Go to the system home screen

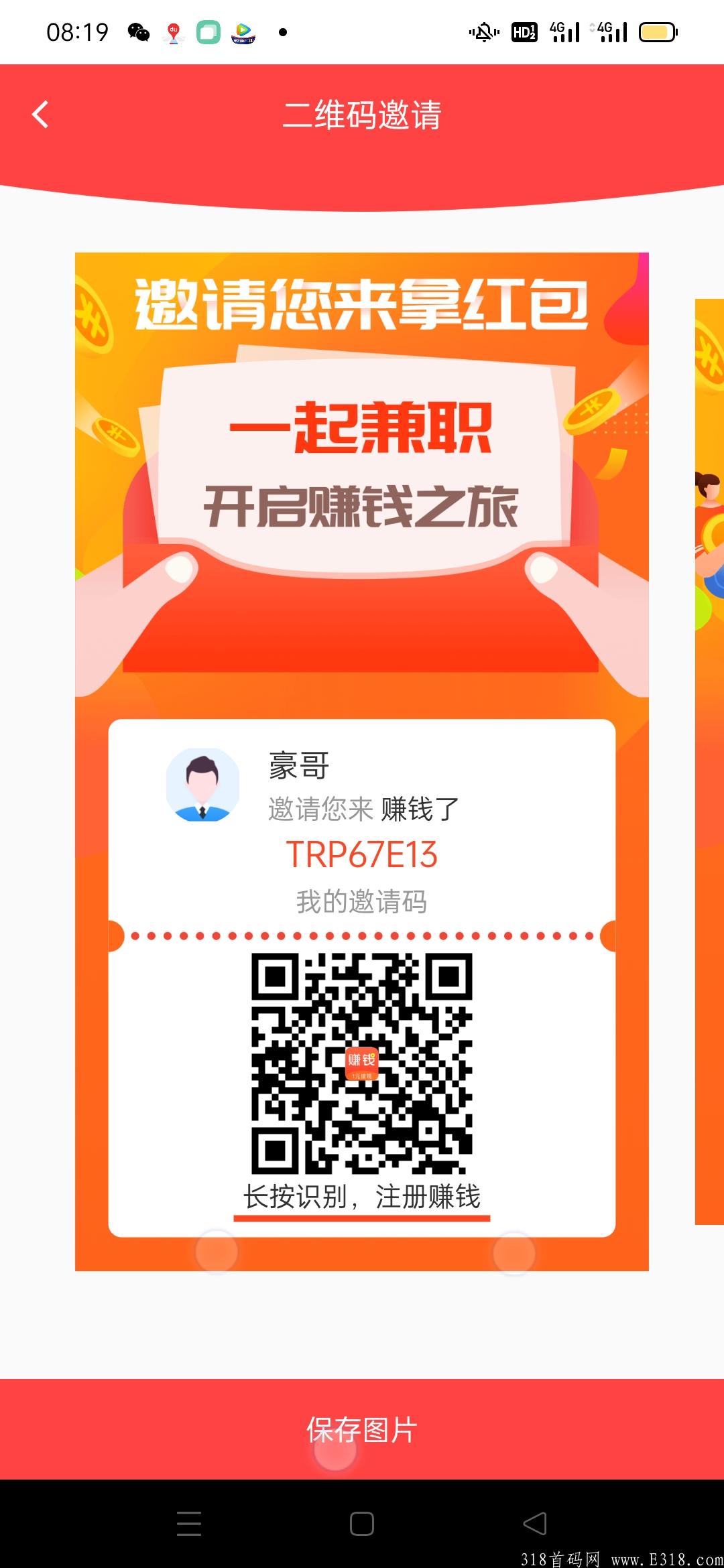click(x=362, y=1523)
